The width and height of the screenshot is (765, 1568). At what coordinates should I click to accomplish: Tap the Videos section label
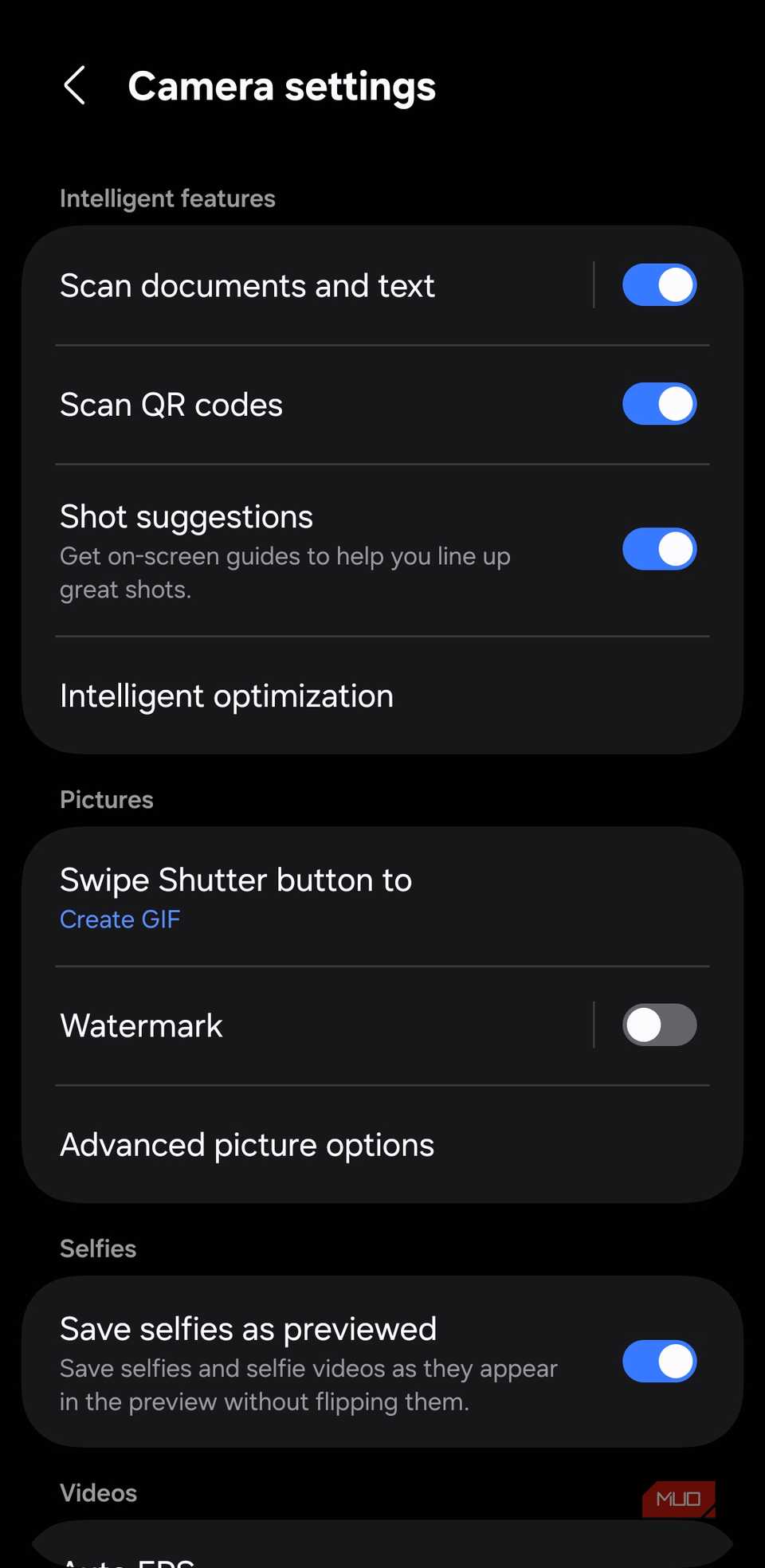pyautogui.click(x=98, y=1492)
